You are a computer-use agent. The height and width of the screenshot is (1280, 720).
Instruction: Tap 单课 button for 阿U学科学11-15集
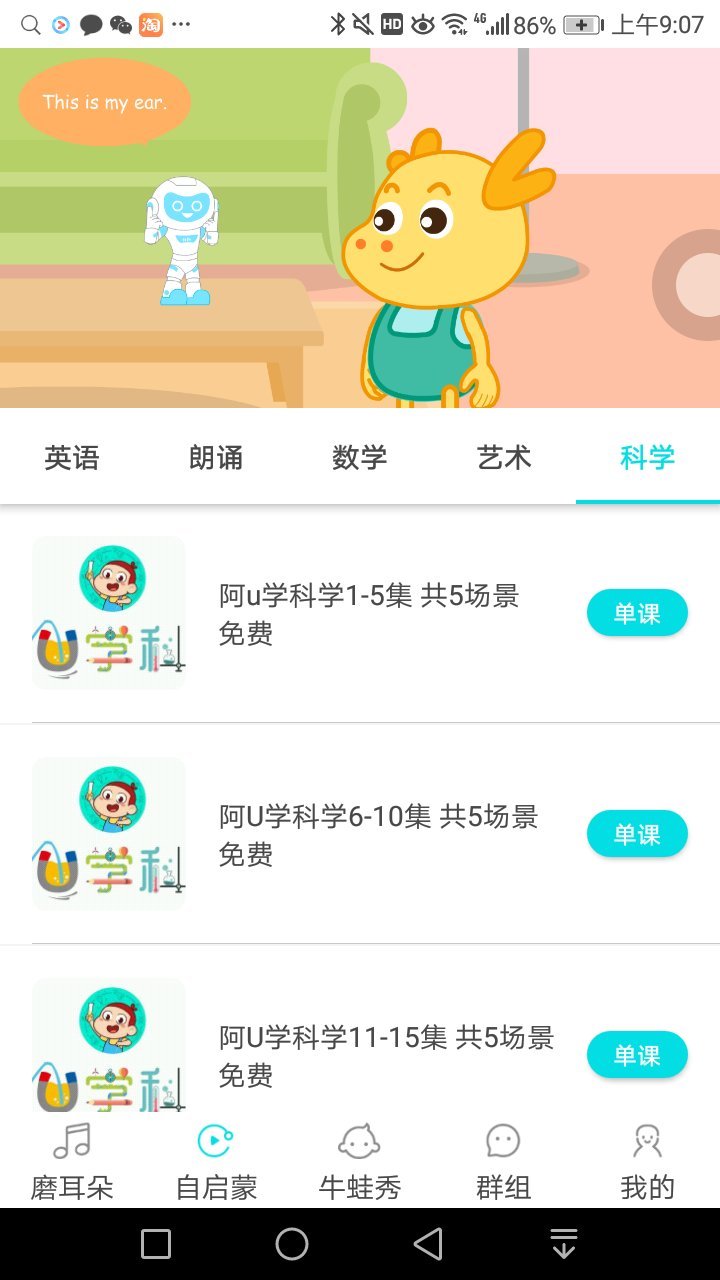click(x=637, y=1055)
